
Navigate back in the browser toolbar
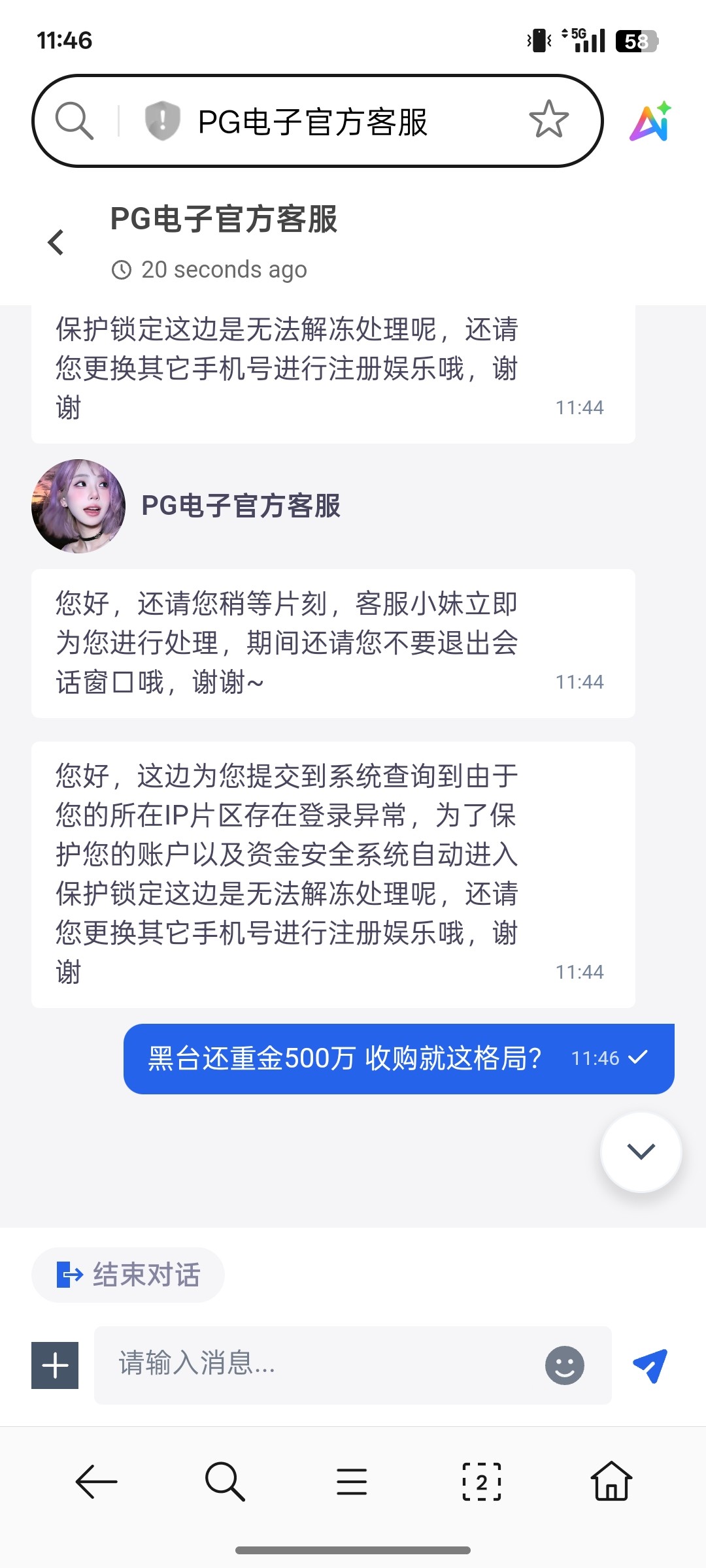(x=97, y=1481)
